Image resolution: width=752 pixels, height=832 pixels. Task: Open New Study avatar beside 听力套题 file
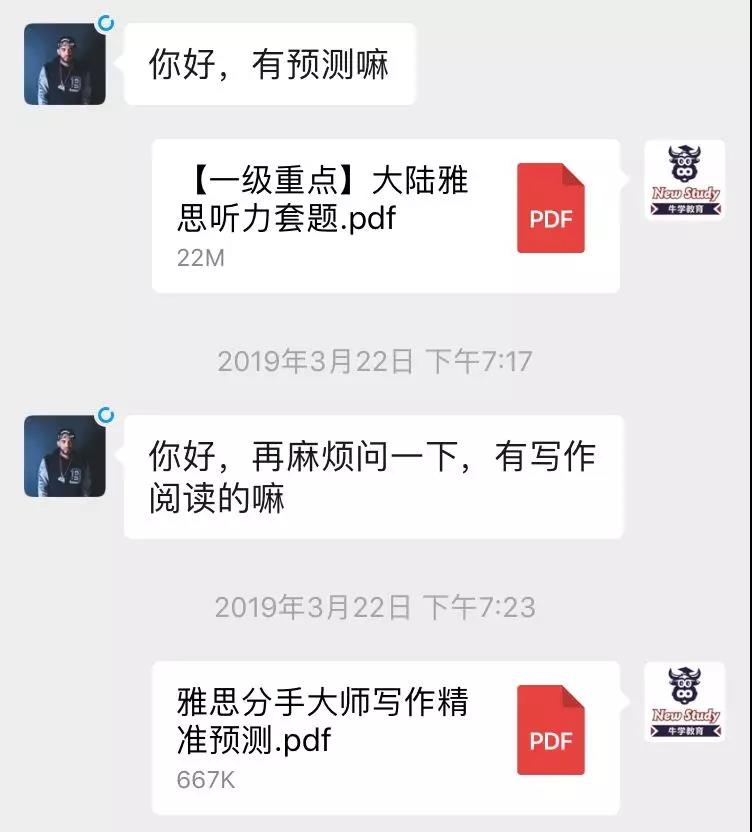(x=685, y=180)
